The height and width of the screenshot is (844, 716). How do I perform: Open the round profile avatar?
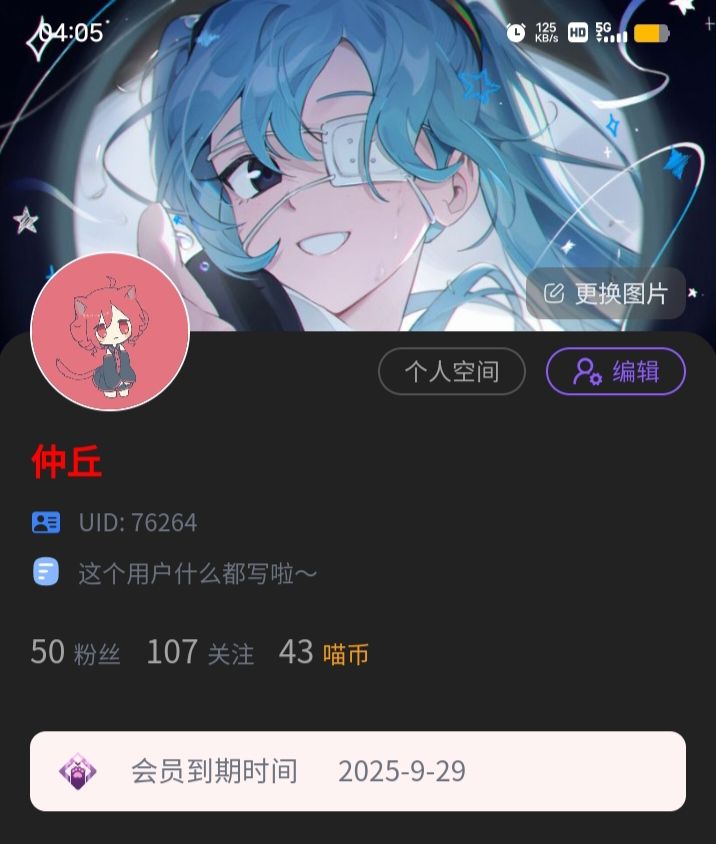tap(110, 331)
